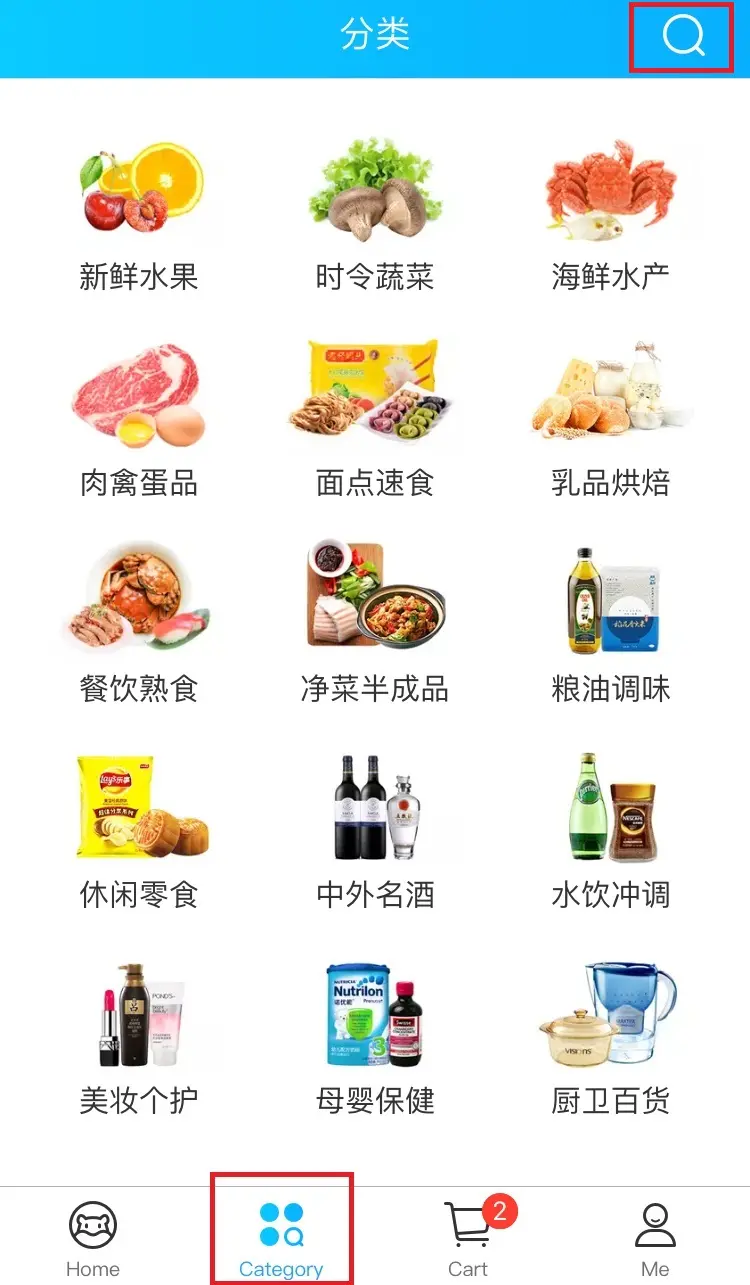Viewport: 750px width, 1285px height.
Task: Open the 海鲜水产 seafood category icon
Action: pyautogui.click(x=610, y=192)
